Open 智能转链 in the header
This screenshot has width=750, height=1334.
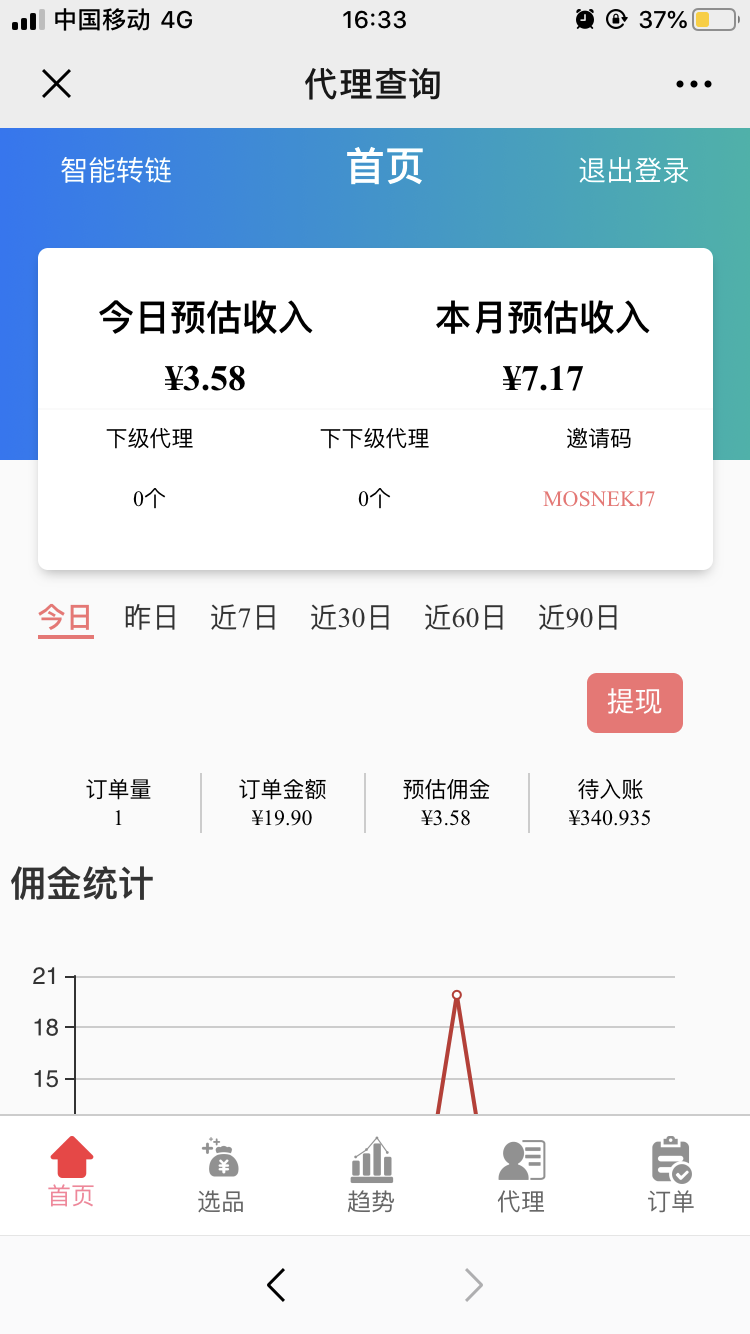point(116,170)
